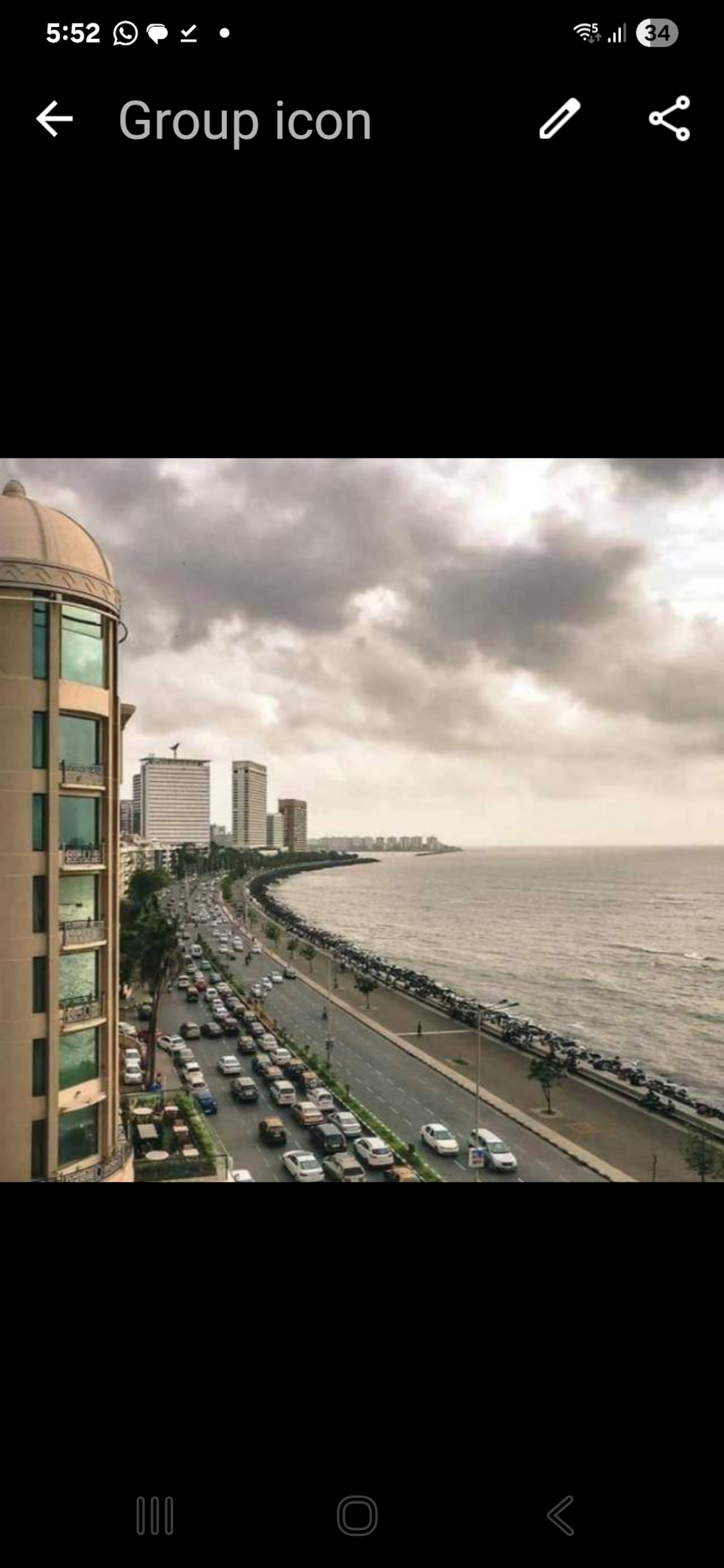
Task: Go back from the Group icon view
Action: tap(55, 119)
